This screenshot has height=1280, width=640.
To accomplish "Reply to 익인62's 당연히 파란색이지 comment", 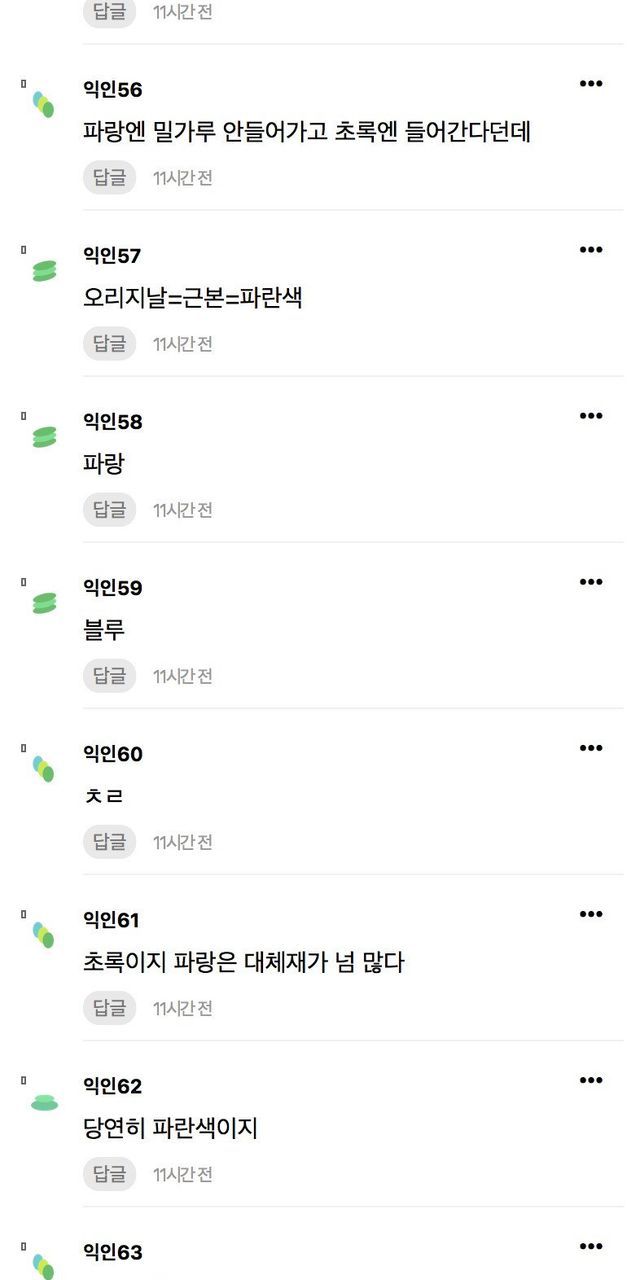I will click(109, 1174).
